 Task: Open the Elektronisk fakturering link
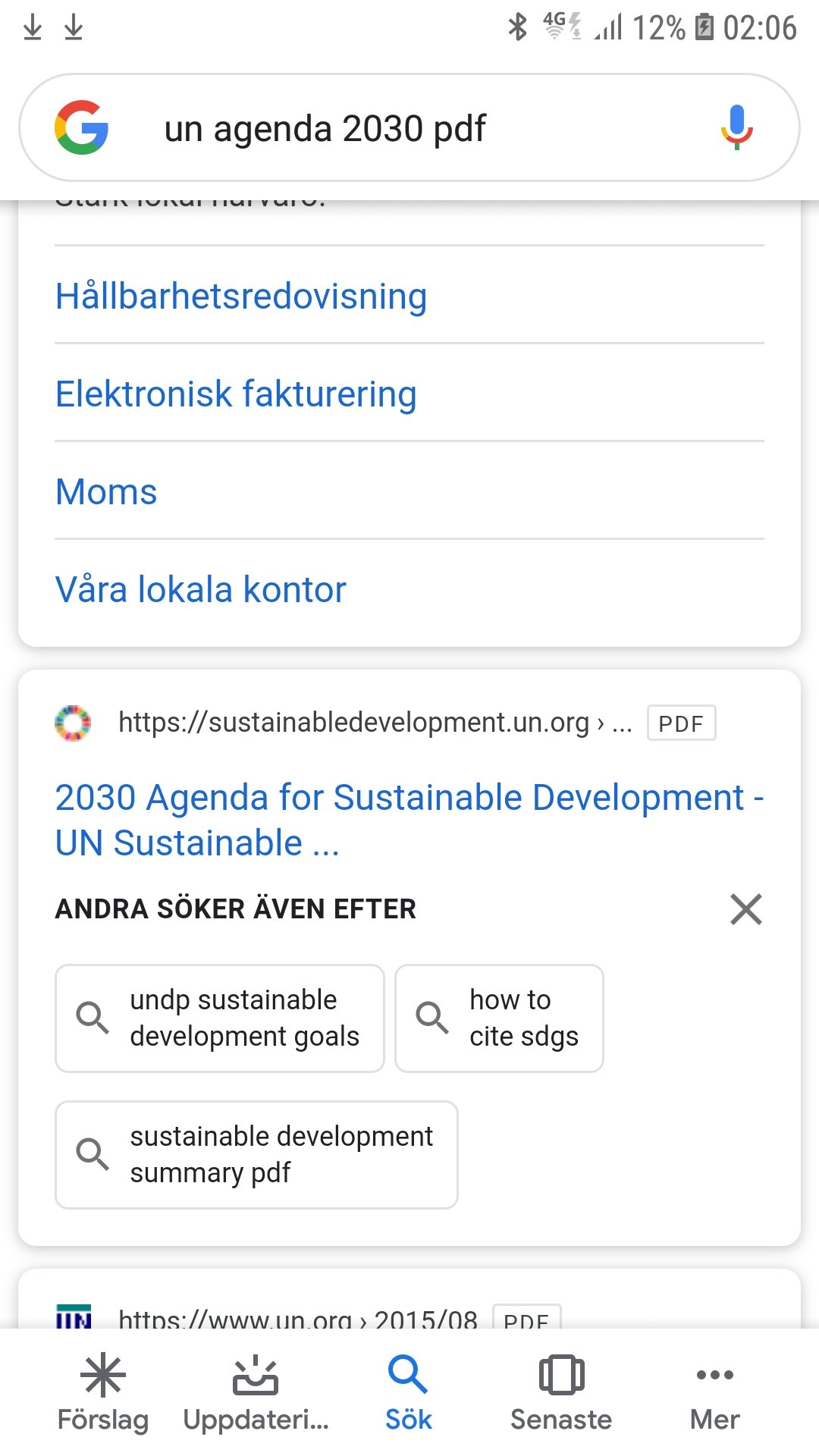click(236, 394)
